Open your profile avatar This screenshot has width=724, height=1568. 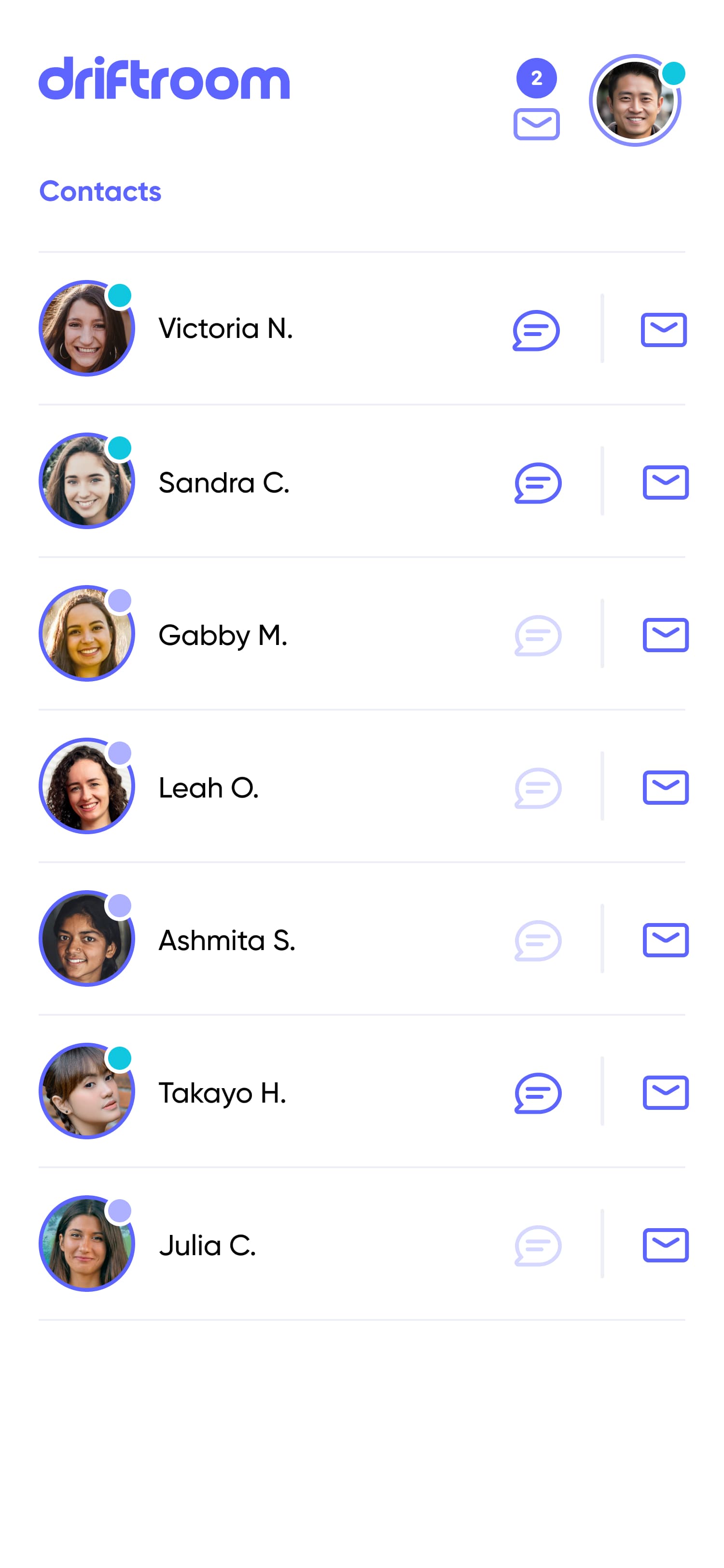pyautogui.click(x=635, y=101)
